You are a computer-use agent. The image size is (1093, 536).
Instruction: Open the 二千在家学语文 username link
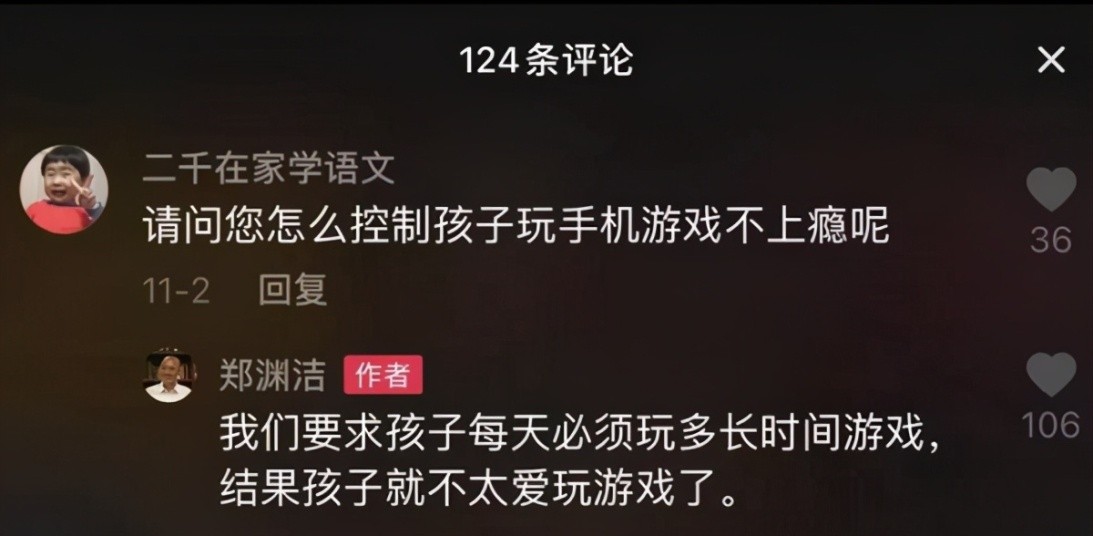click(268, 169)
